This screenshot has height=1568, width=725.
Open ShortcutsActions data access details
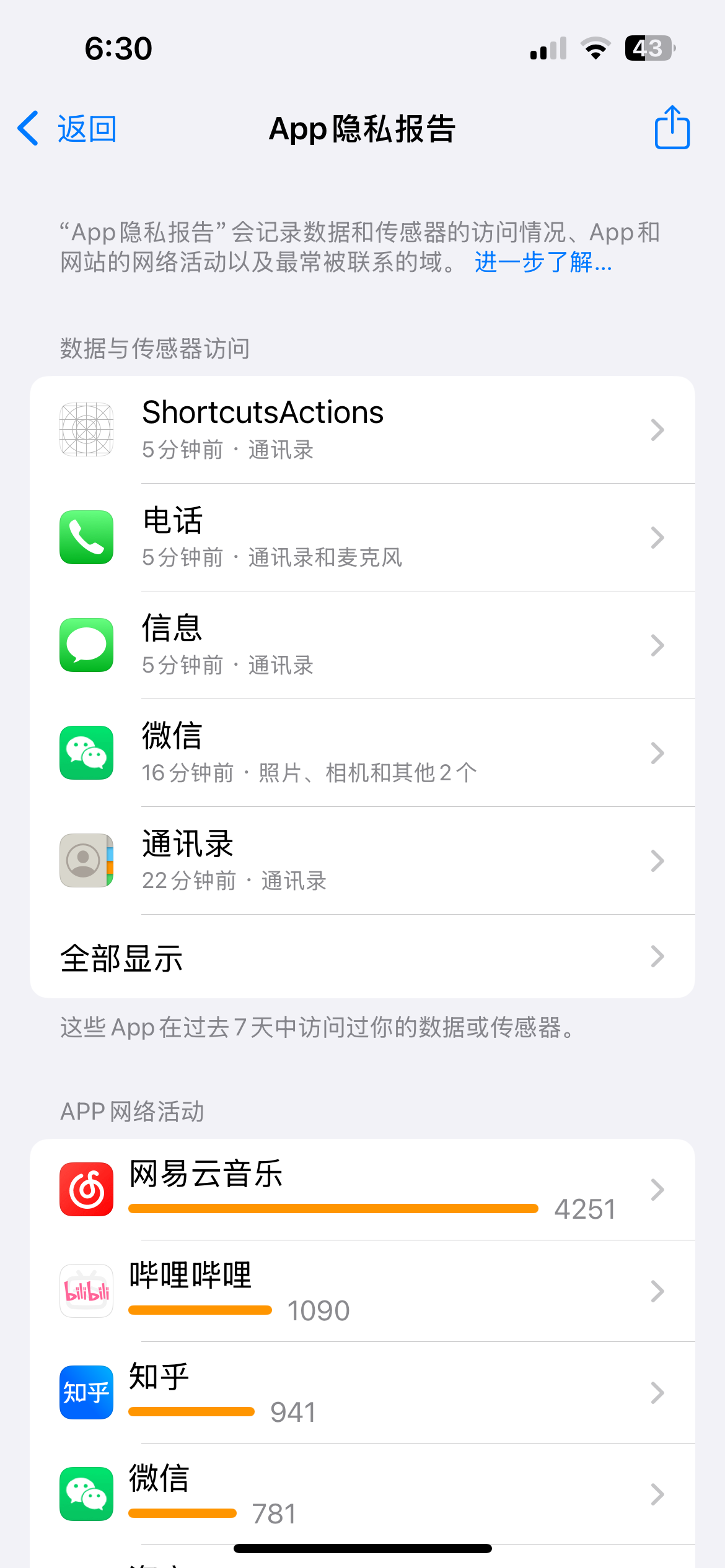362,430
